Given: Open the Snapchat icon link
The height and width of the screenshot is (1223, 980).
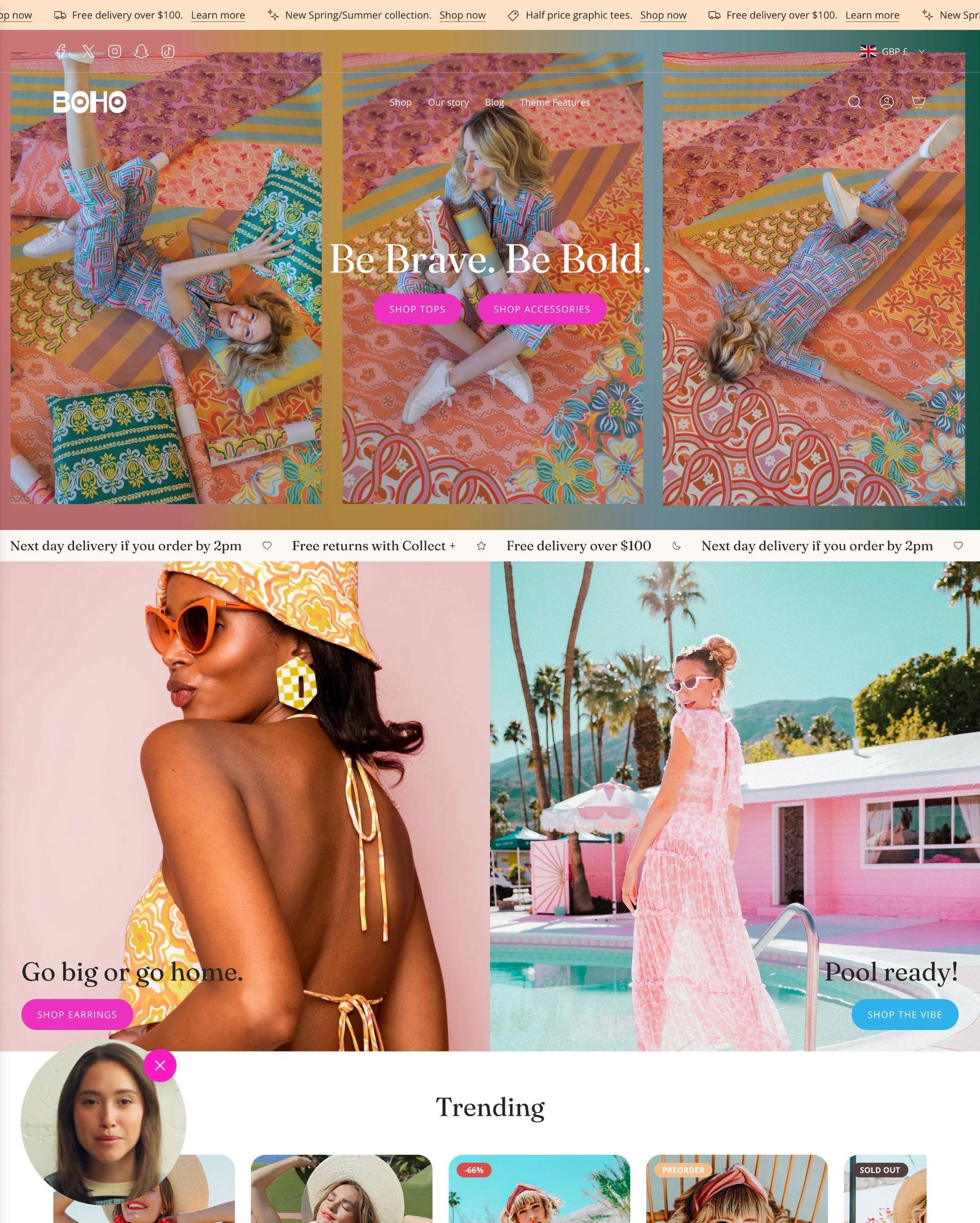Looking at the screenshot, I should tap(141, 51).
